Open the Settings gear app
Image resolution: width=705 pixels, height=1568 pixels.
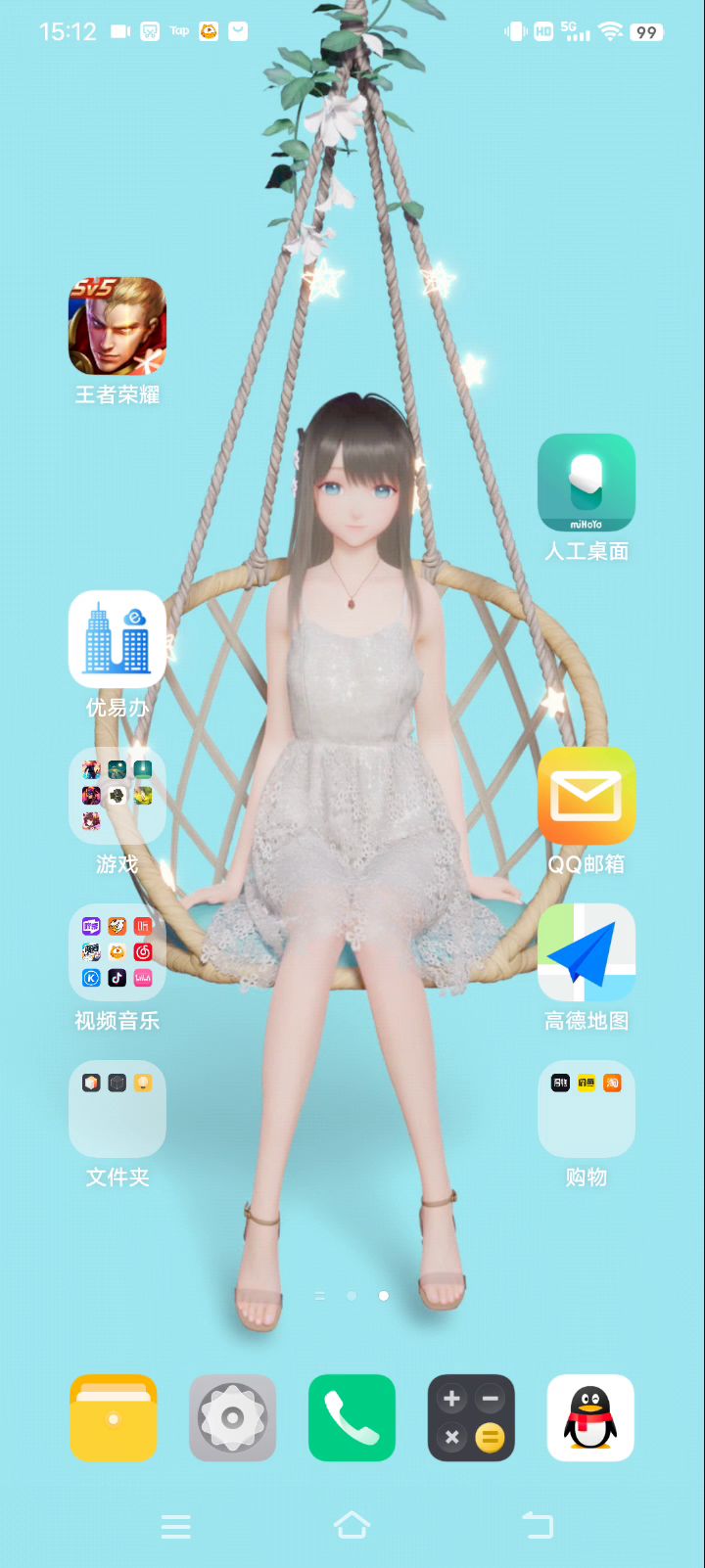[x=233, y=1418]
